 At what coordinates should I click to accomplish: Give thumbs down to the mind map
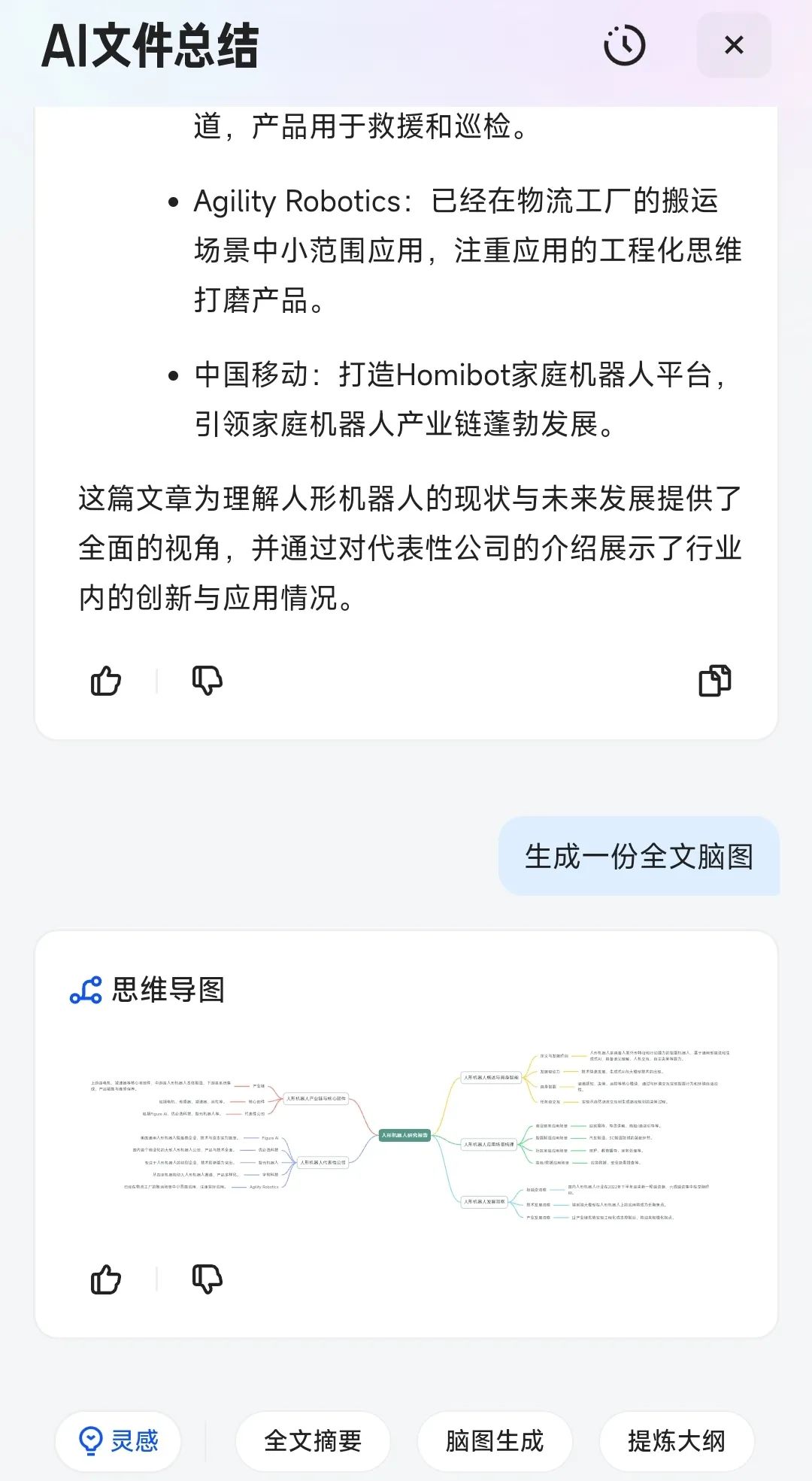click(x=207, y=1279)
